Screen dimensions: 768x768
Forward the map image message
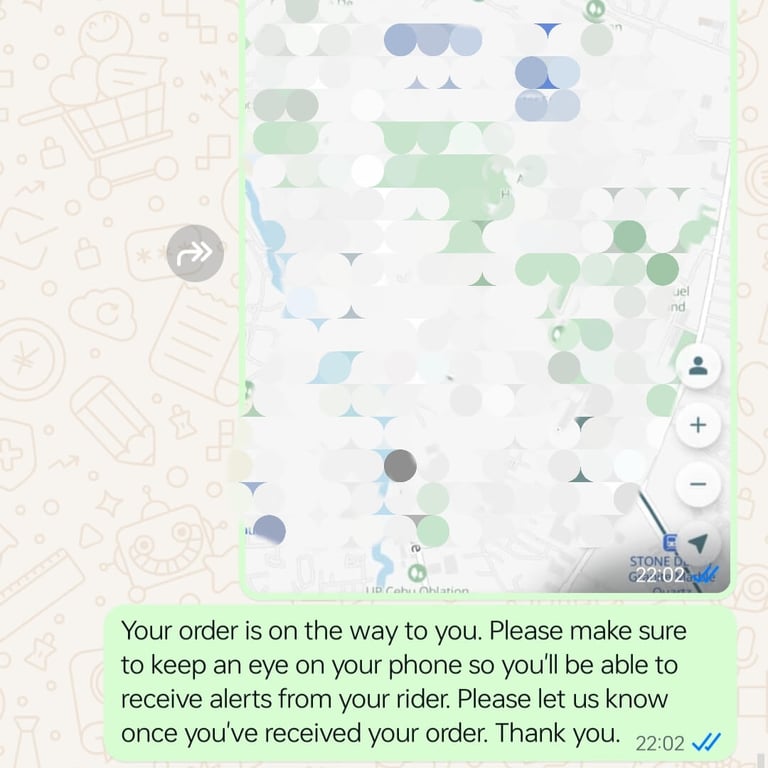point(195,254)
